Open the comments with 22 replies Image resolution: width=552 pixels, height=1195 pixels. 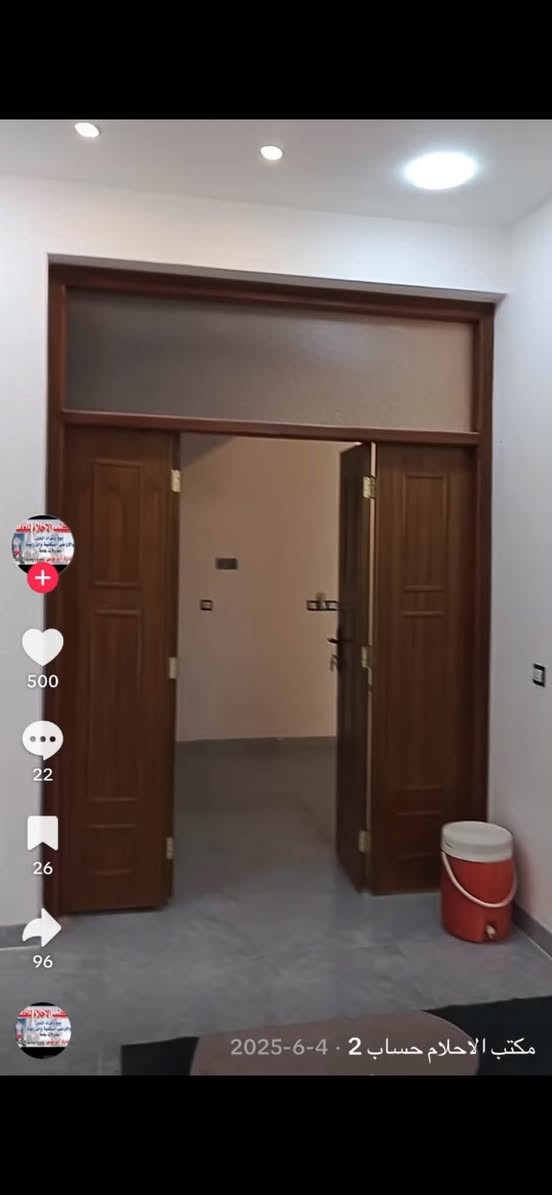(43, 739)
